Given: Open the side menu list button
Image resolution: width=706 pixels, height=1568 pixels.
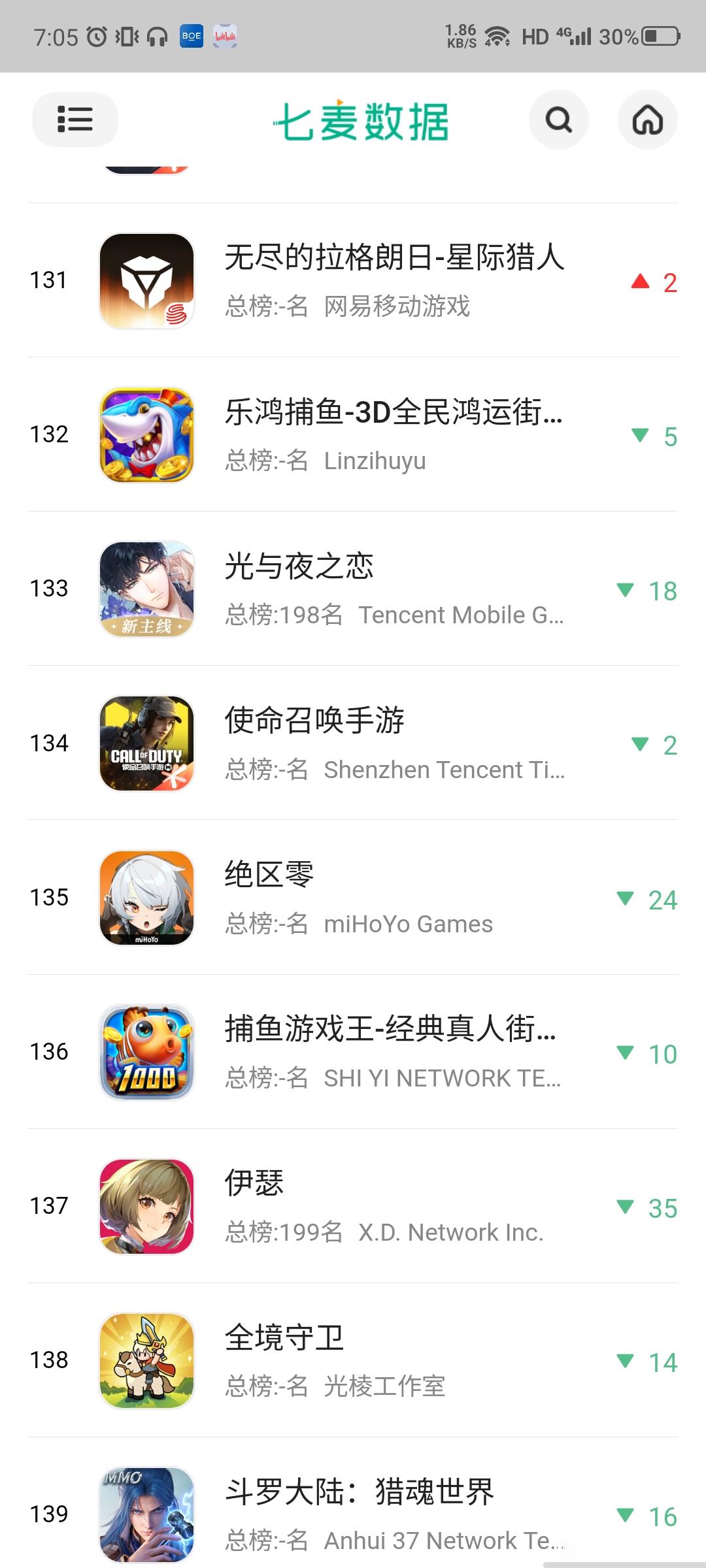Looking at the screenshot, I should click(x=75, y=120).
